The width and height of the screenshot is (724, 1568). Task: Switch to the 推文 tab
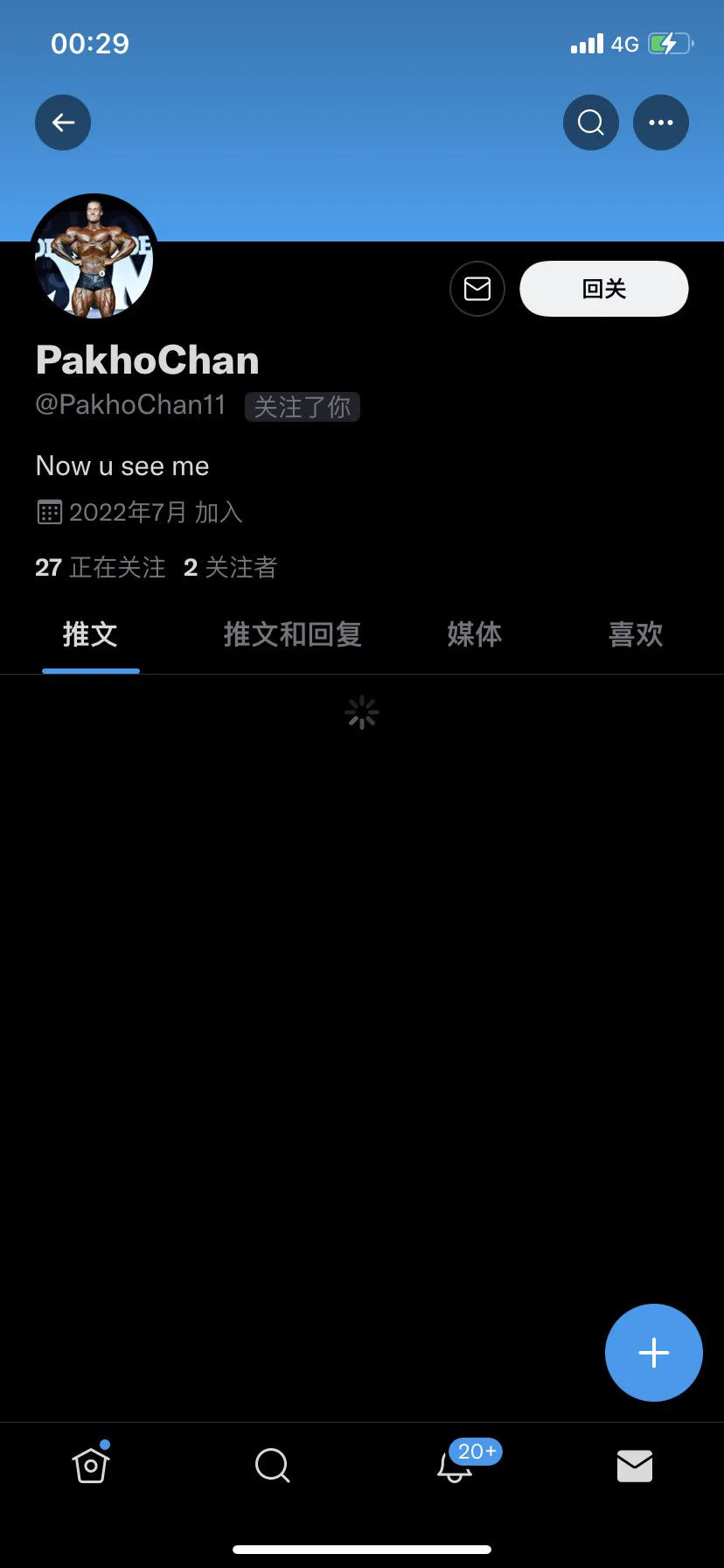pos(90,634)
